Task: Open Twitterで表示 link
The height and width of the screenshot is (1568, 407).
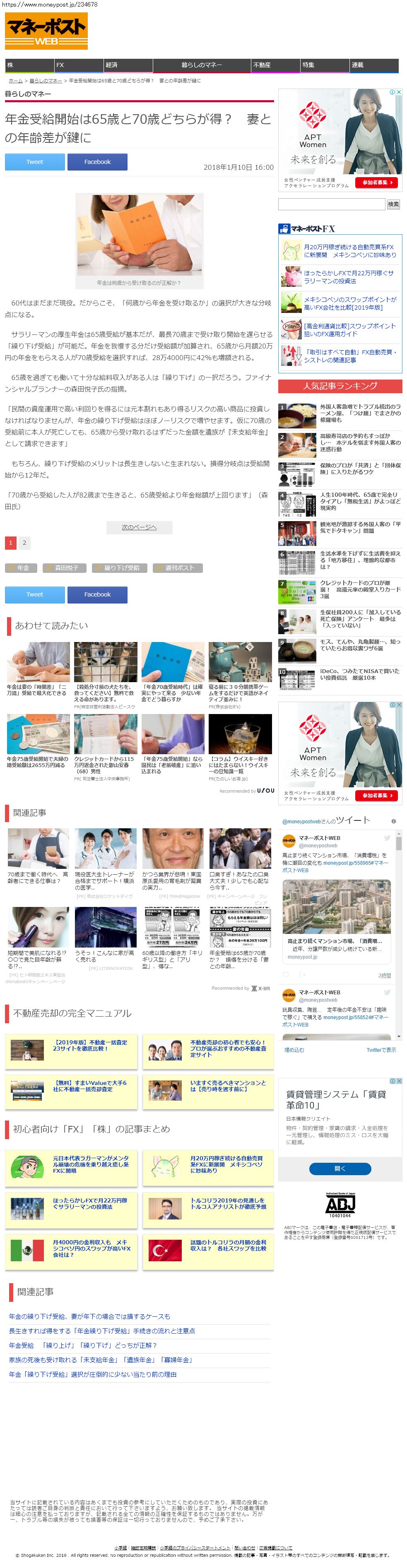Action: point(381,1050)
